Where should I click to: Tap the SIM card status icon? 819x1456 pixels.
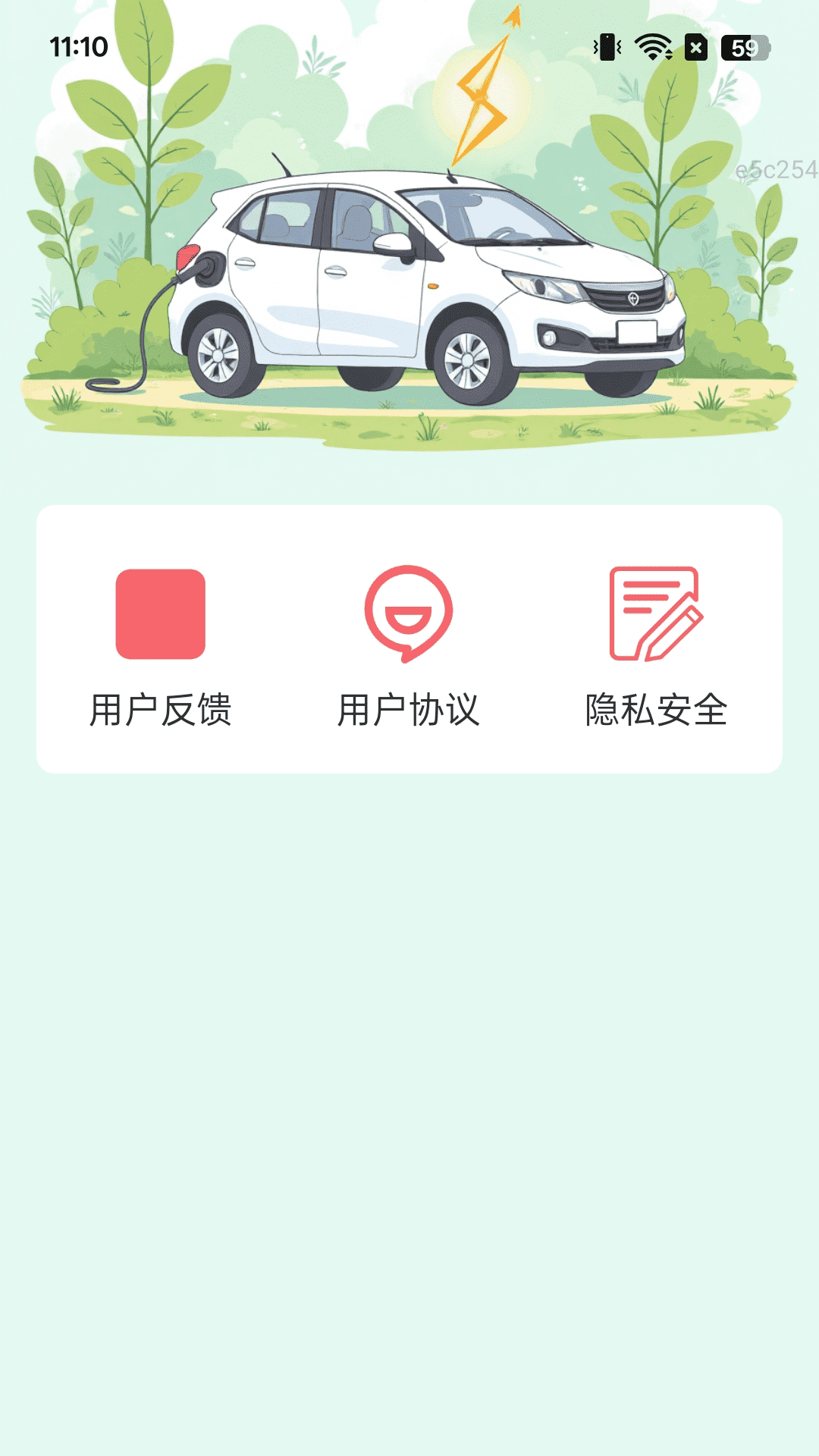point(695,49)
